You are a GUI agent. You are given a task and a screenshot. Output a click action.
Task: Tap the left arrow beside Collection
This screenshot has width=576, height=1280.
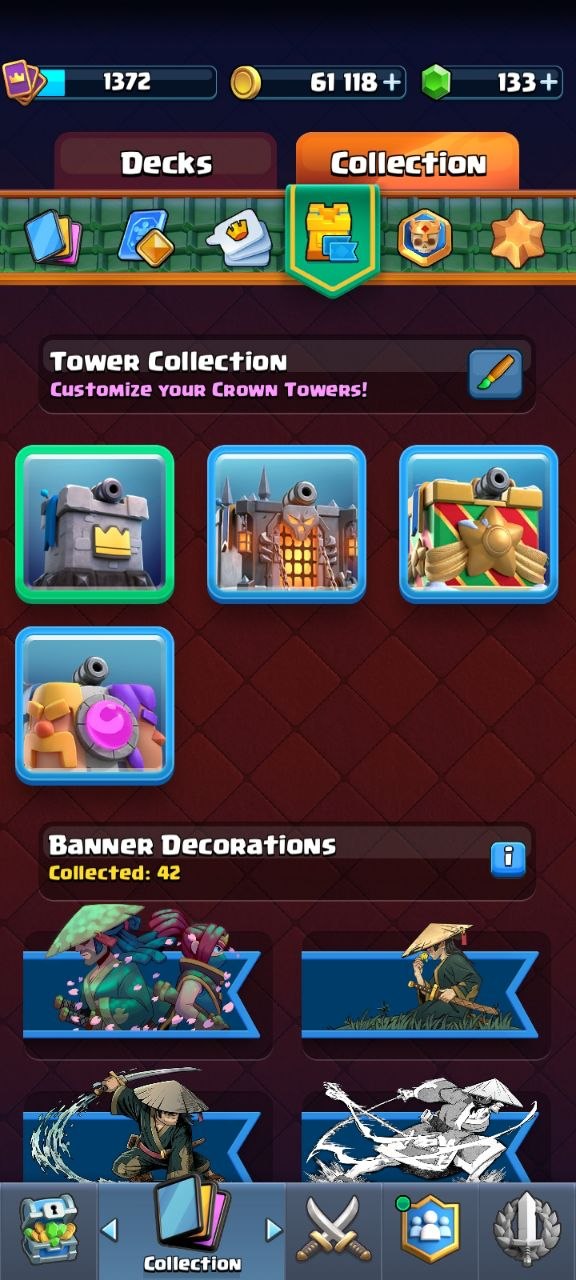pyautogui.click(x=110, y=1229)
